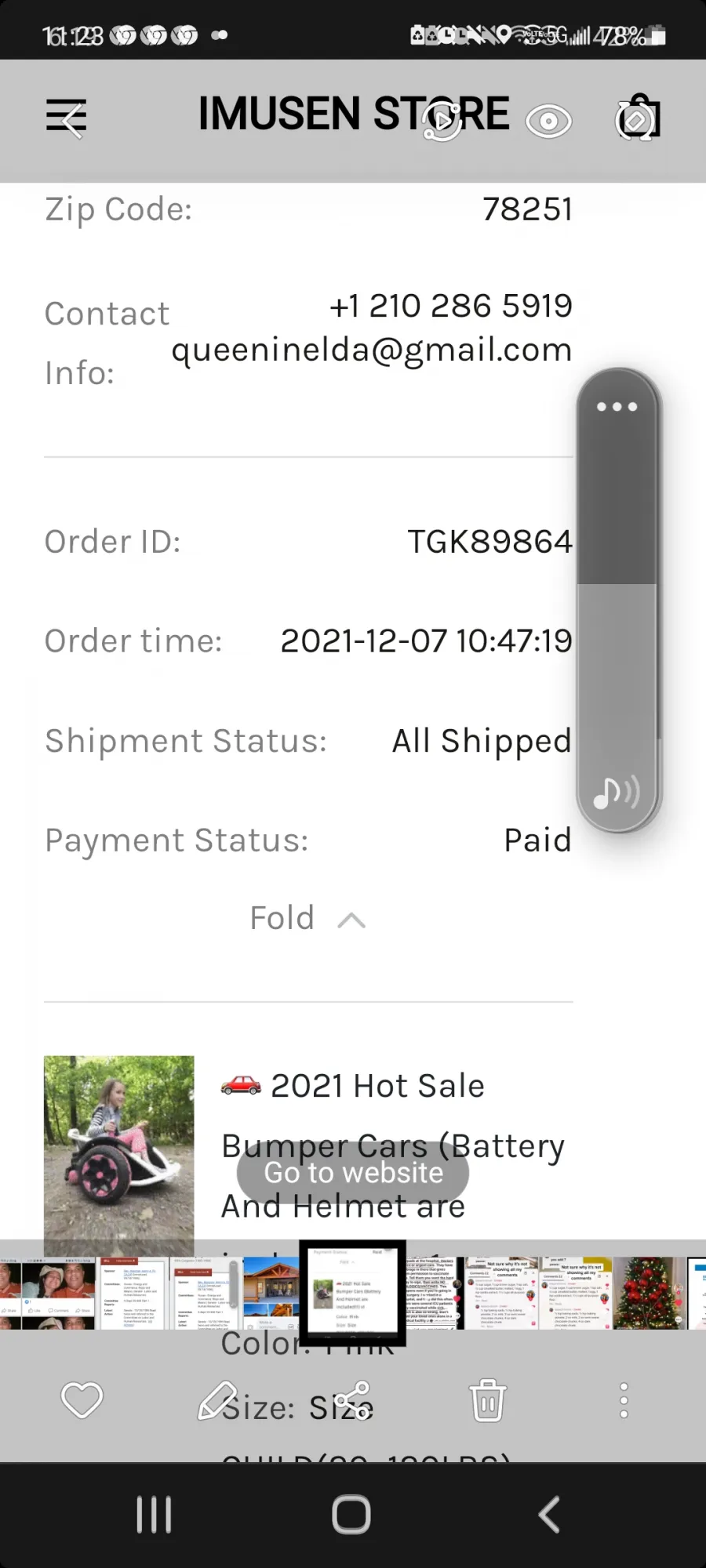The image size is (706, 1568).
Task: Rotate the image with the rotate icon
Action: pos(636,118)
